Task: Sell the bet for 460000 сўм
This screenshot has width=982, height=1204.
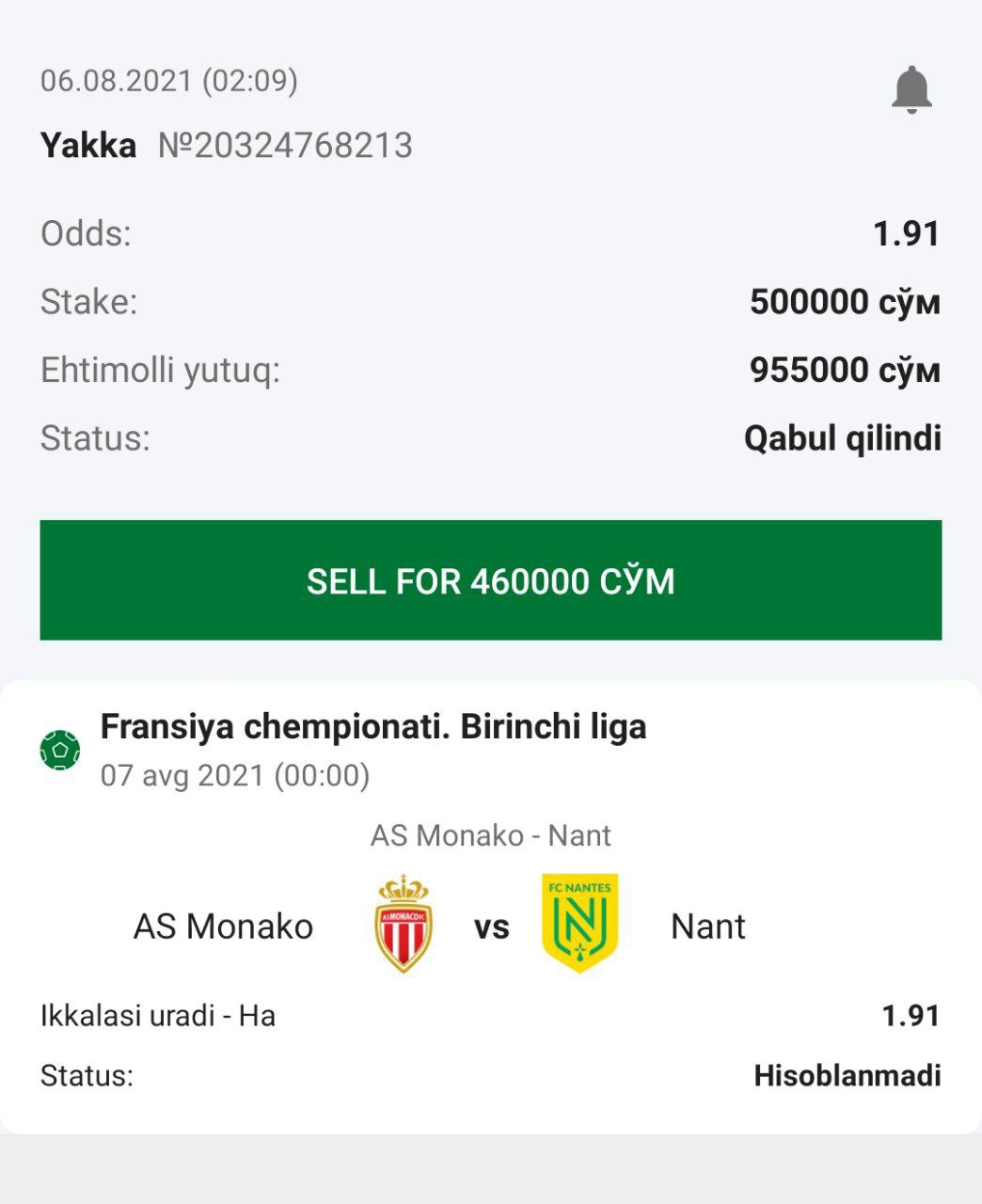Action: tap(490, 580)
